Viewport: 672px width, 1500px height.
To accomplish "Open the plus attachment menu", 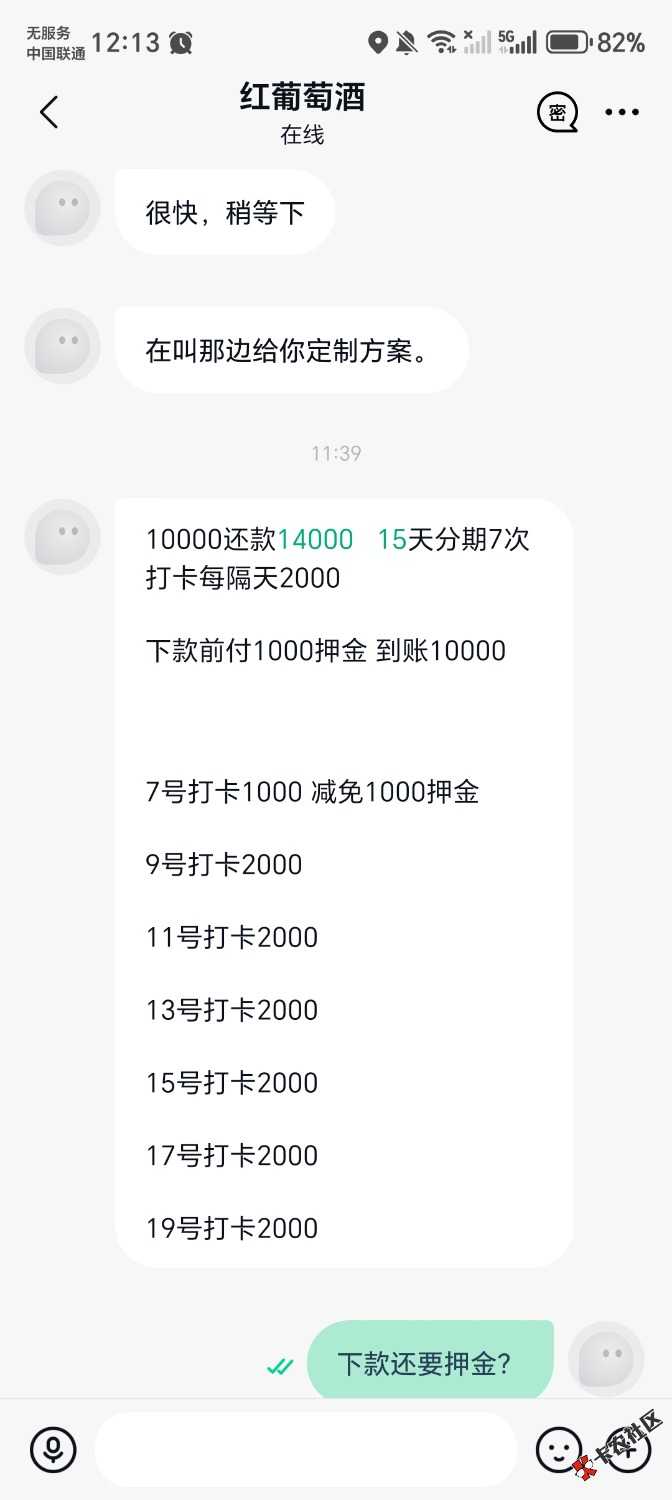I will (x=628, y=1448).
